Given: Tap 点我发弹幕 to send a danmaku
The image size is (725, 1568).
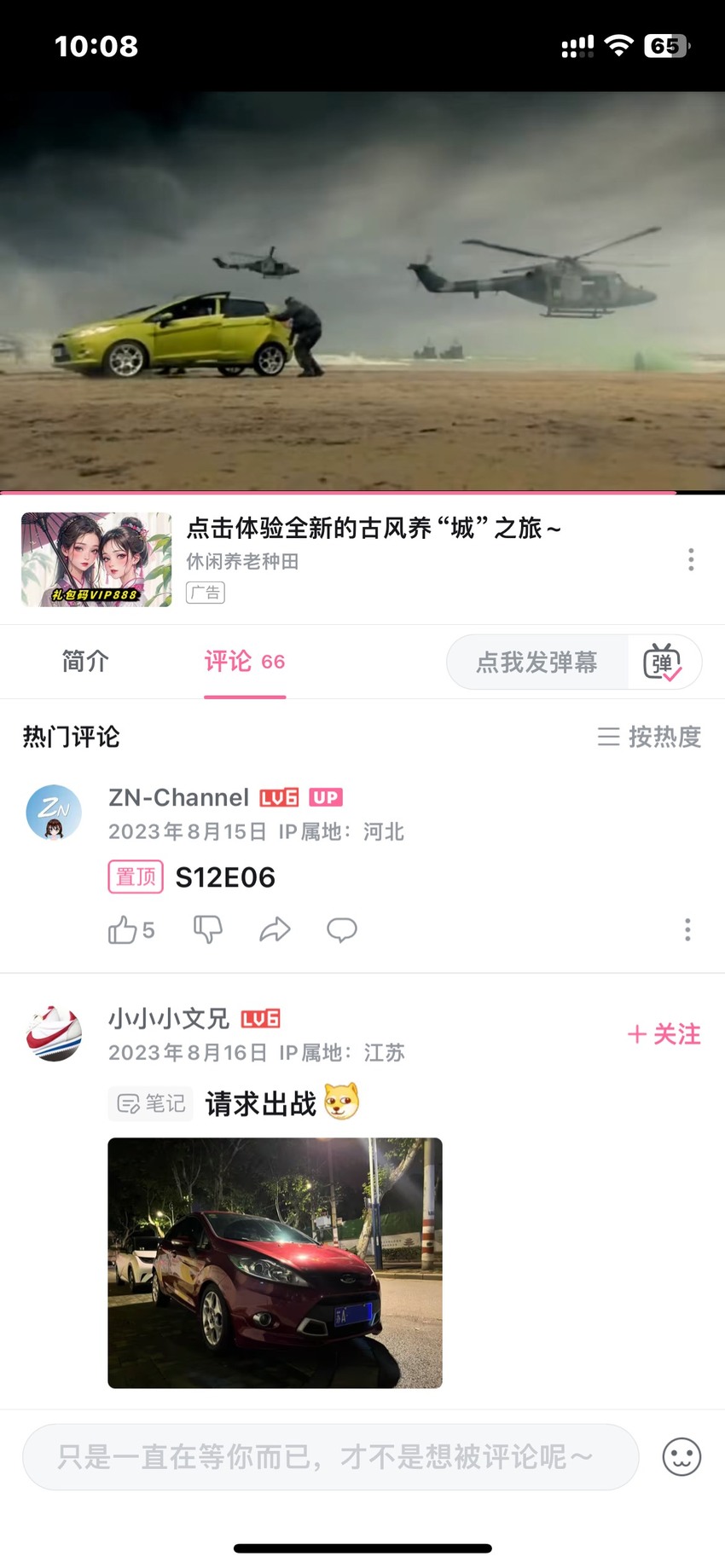Looking at the screenshot, I should [x=537, y=662].
